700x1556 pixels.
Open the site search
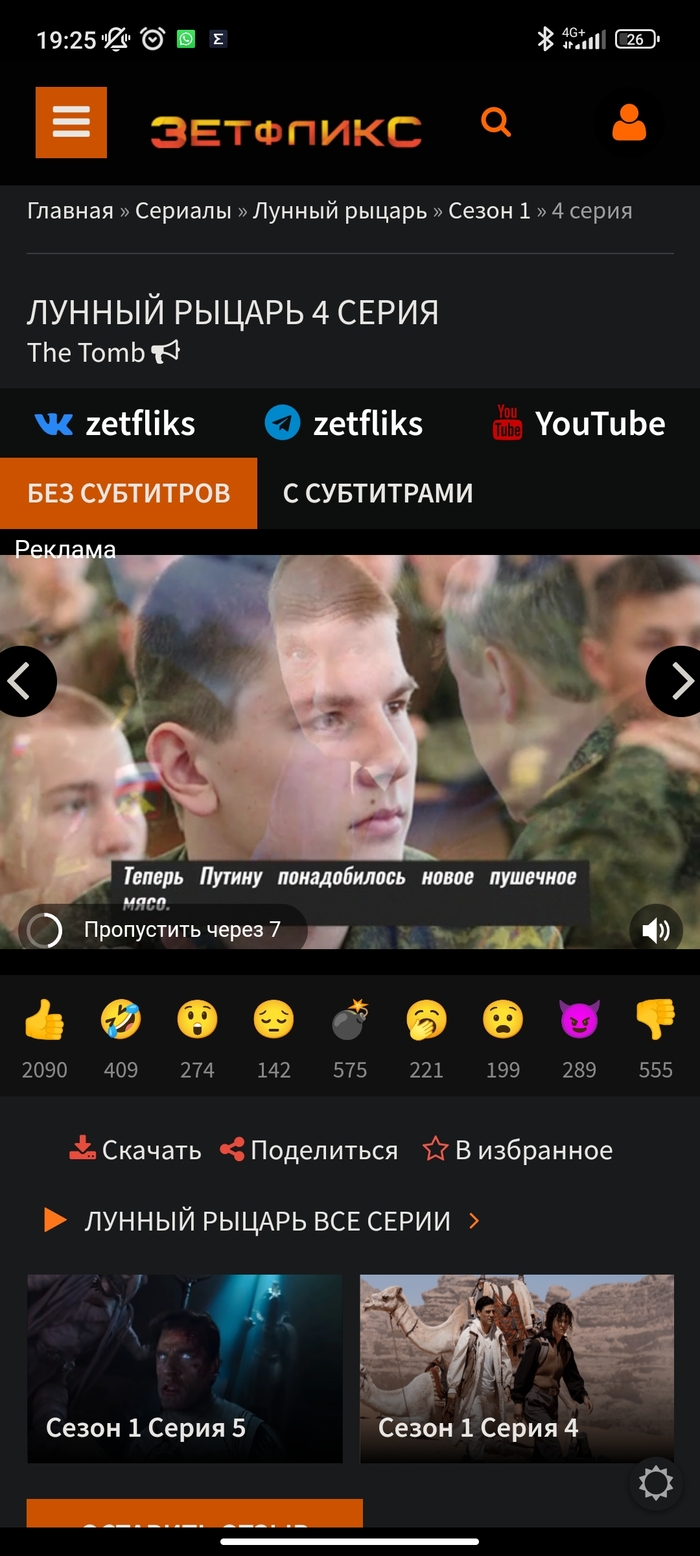pyautogui.click(x=496, y=122)
